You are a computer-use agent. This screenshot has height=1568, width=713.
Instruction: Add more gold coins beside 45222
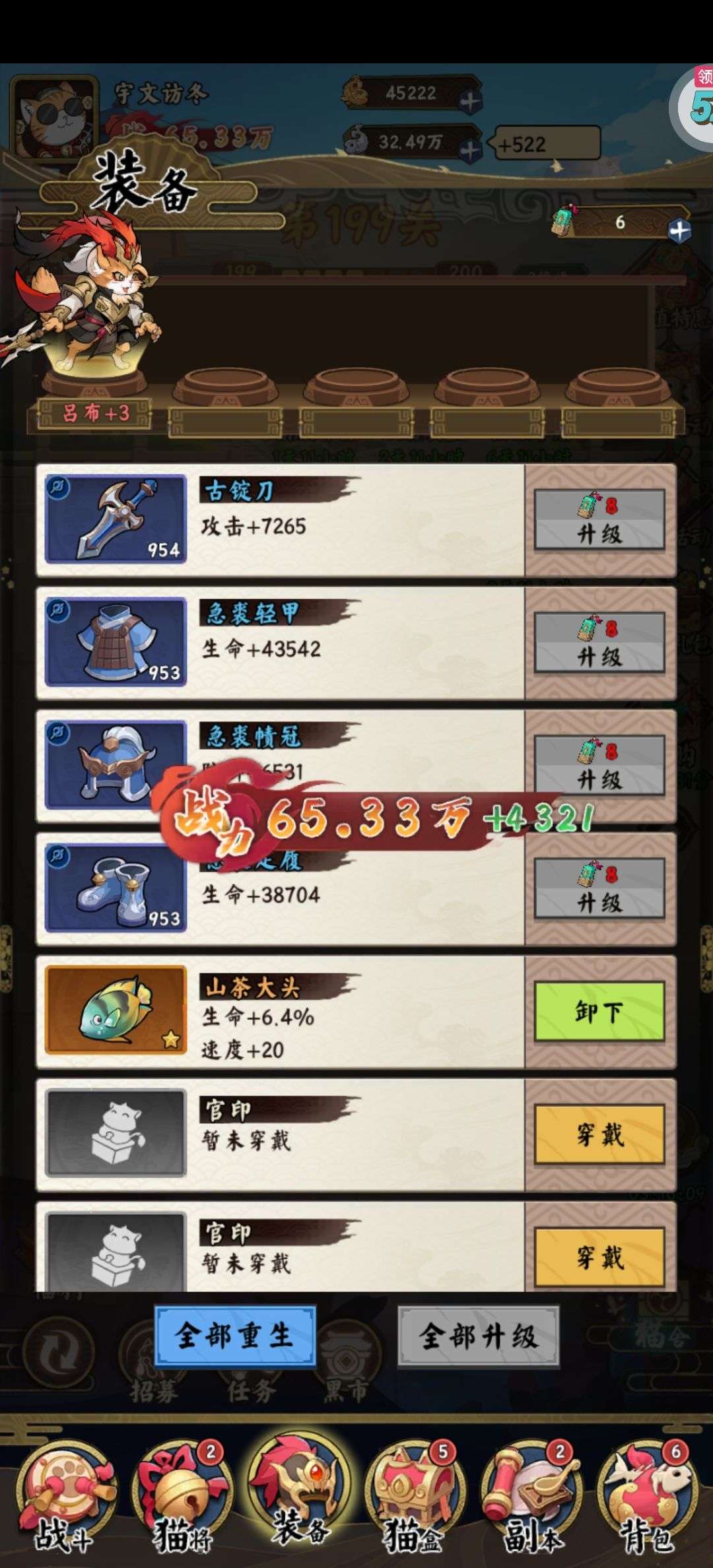tap(469, 102)
